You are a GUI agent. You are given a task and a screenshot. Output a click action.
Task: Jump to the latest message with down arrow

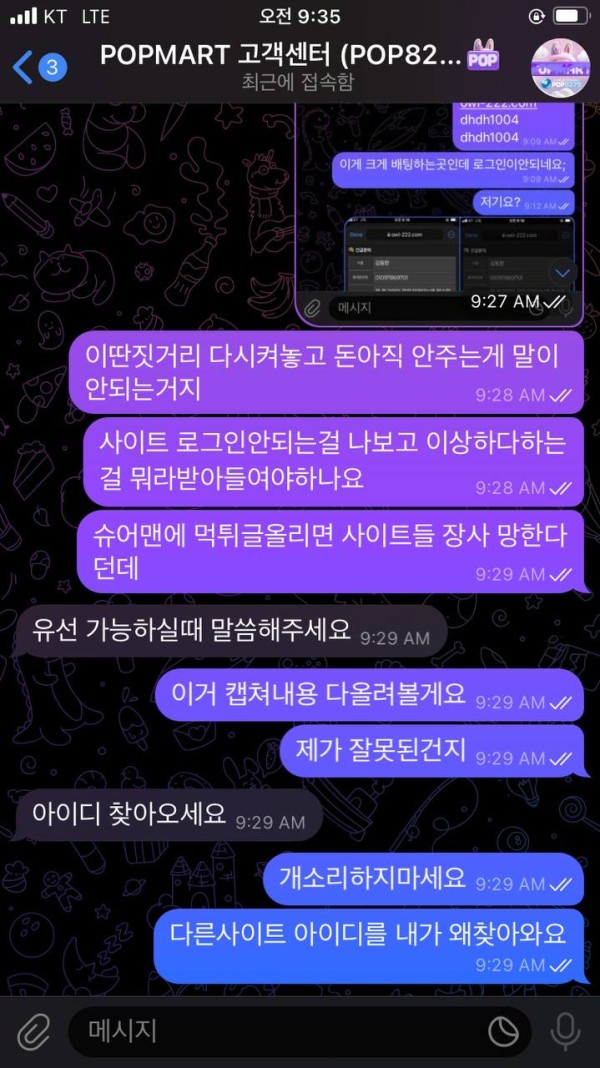561,272
